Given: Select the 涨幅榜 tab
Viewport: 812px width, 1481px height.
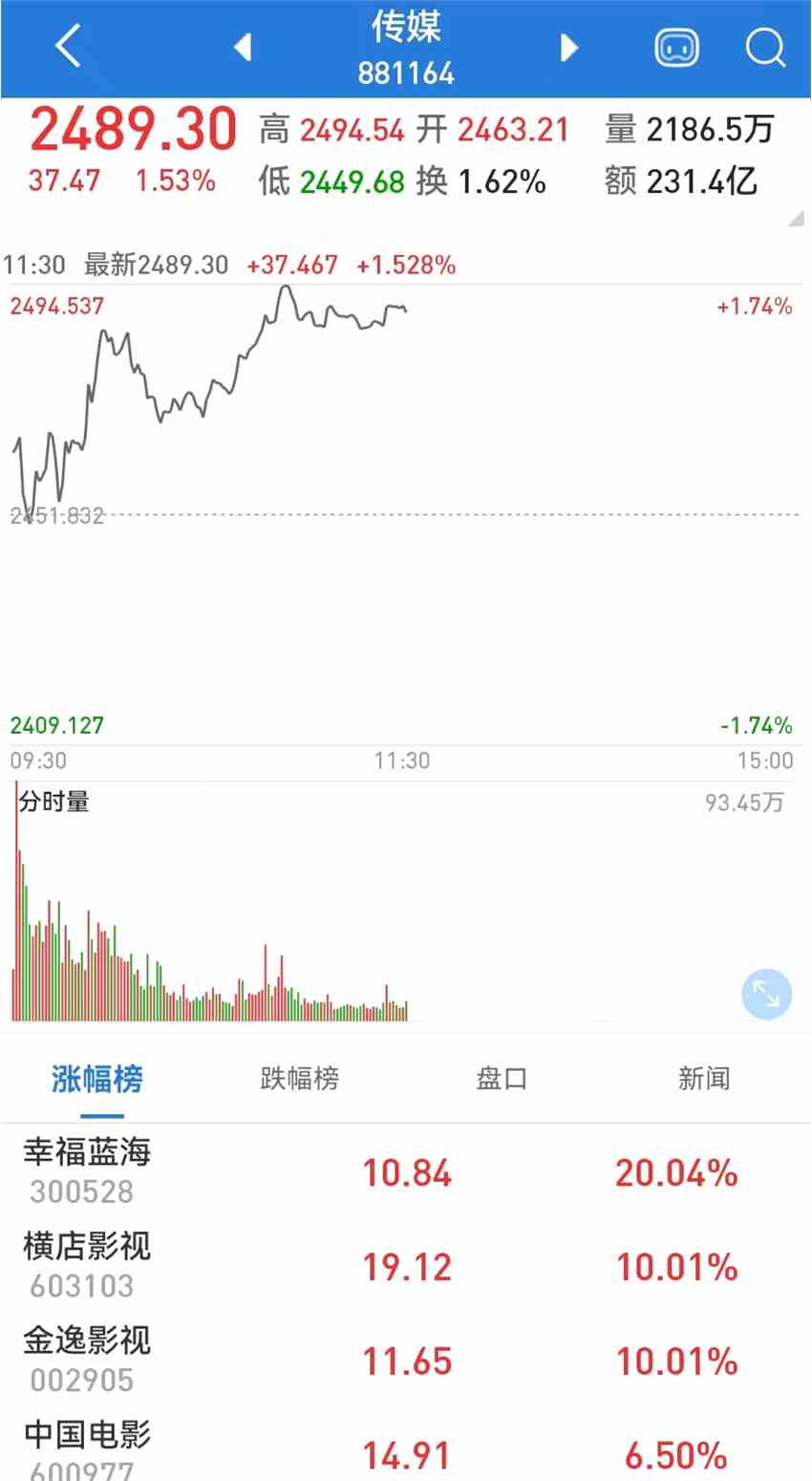Looking at the screenshot, I should tap(97, 1079).
